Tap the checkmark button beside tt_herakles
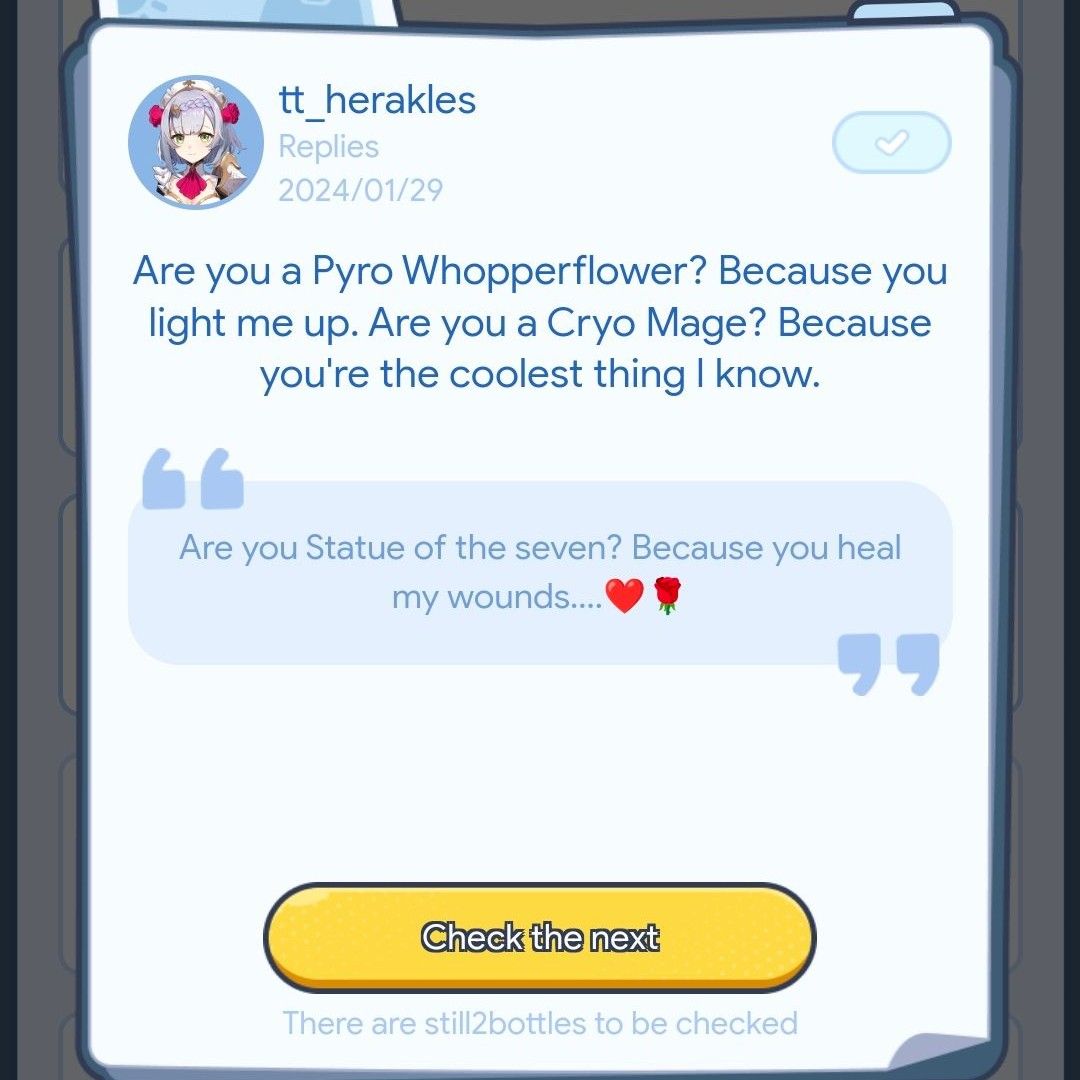The width and height of the screenshot is (1080, 1080). click(891, 143)
